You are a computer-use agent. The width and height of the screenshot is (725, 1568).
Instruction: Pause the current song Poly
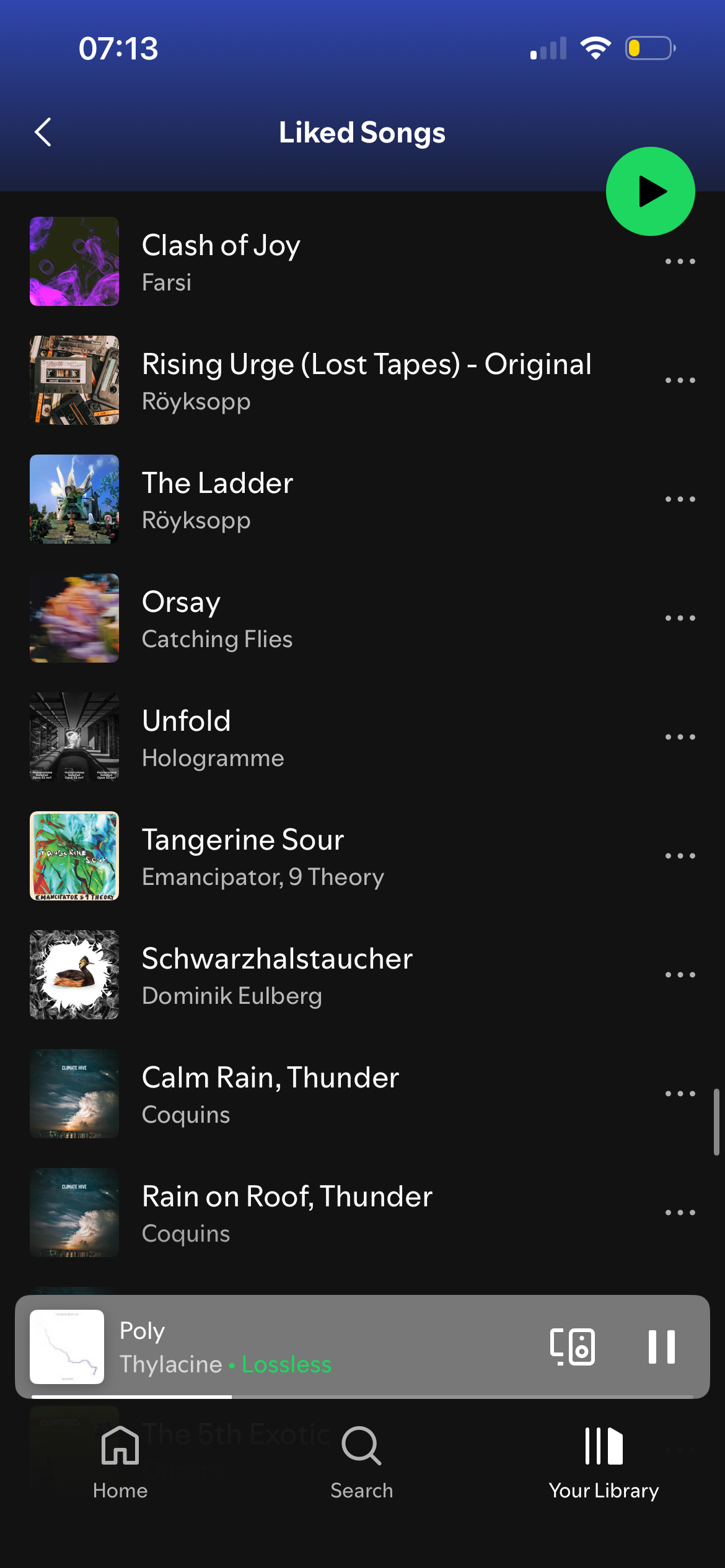click(x=661, y=1346)
